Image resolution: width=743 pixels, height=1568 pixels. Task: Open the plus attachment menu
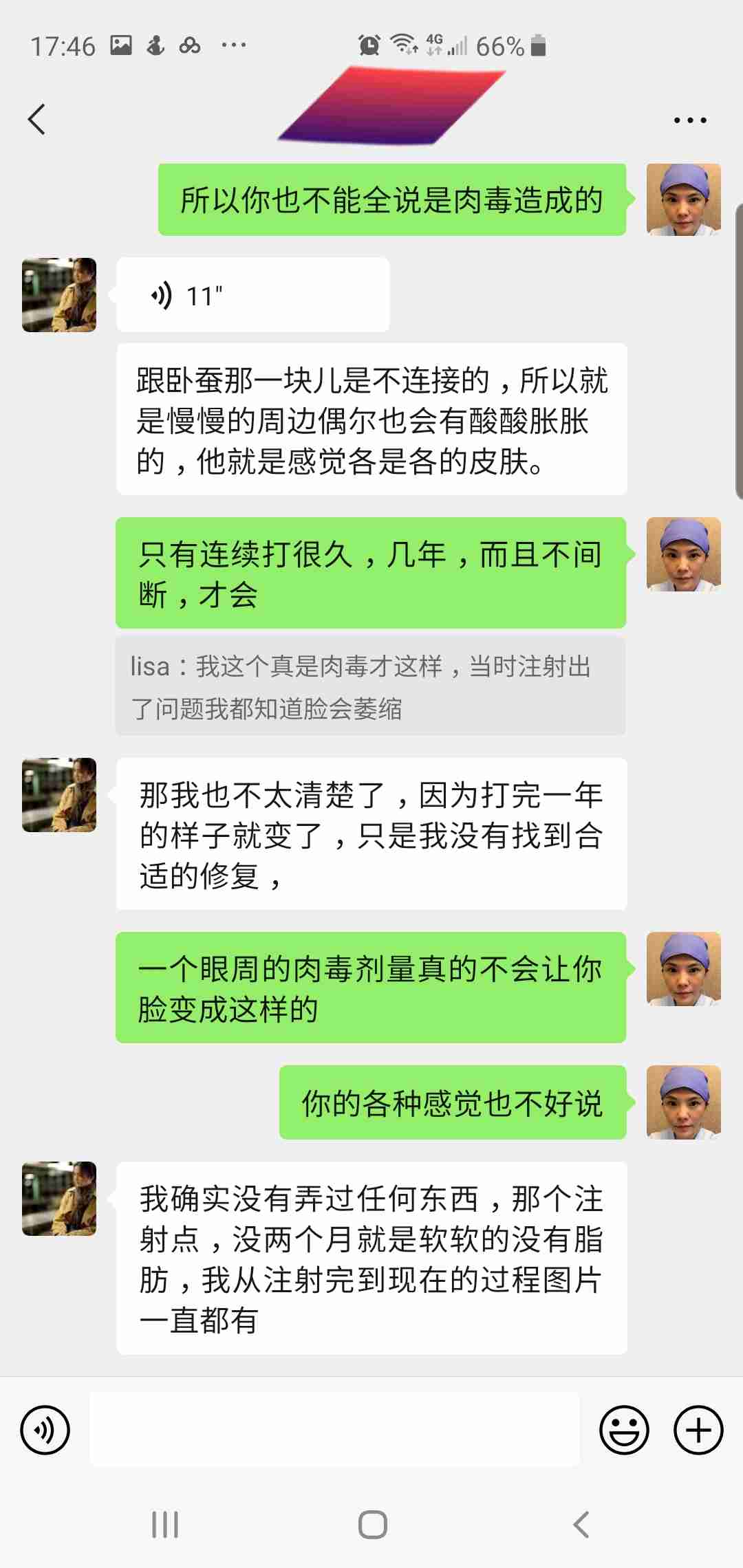[698, 1430]
